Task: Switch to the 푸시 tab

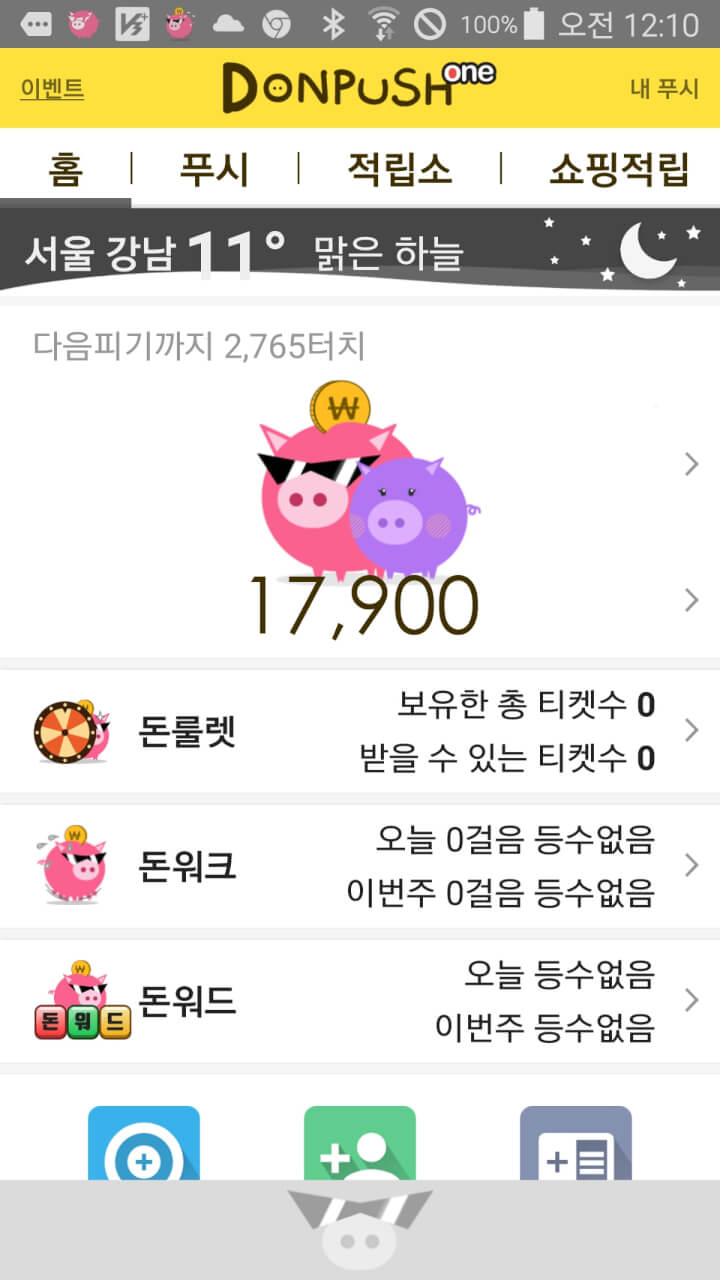Action: [214, 169]
